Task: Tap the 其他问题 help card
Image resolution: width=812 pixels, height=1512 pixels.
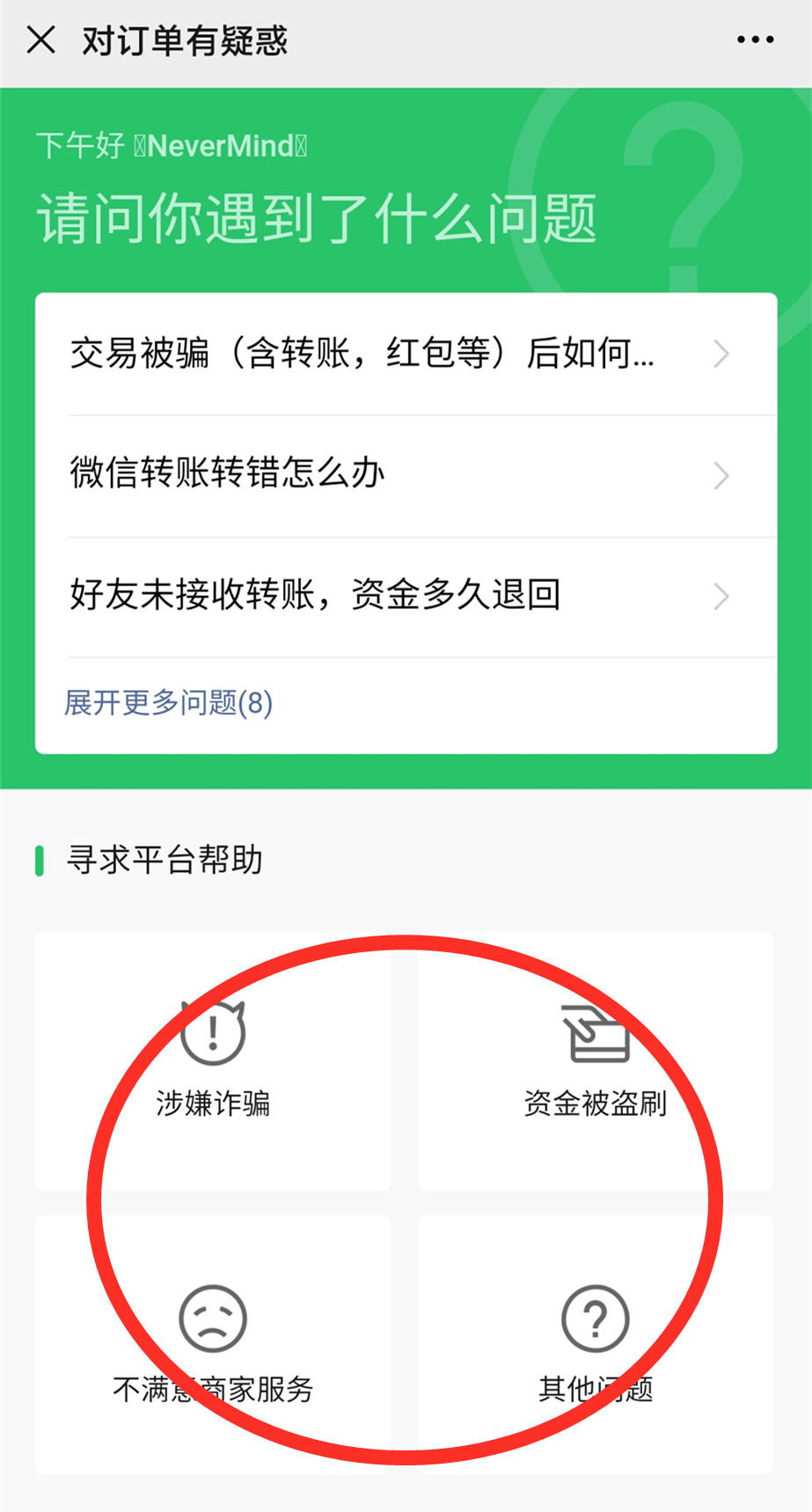Action: pos(596,1347)
